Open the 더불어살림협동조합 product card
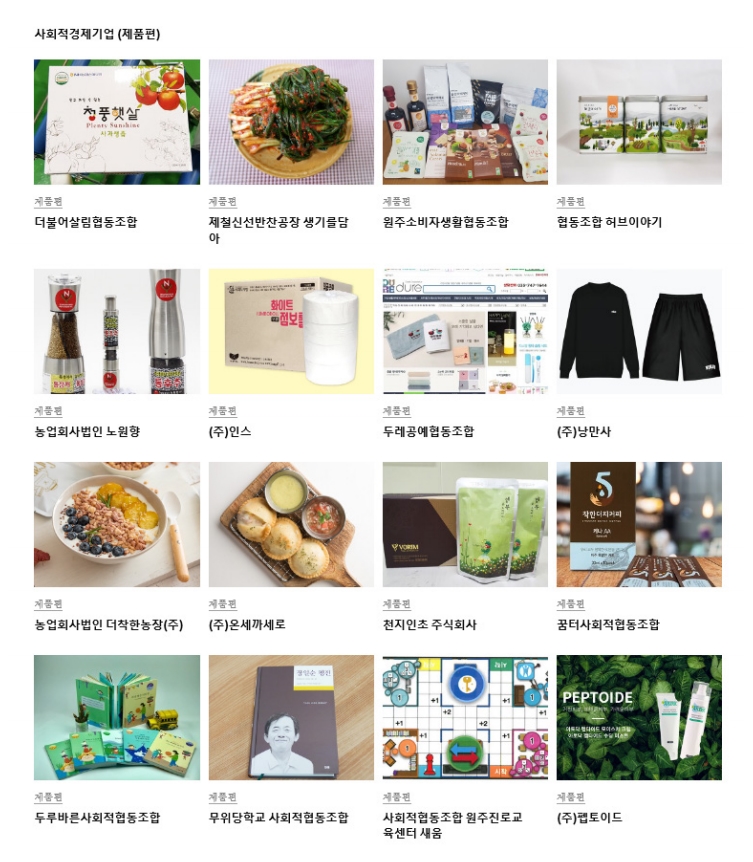The image size is (753, 862). click(x=116, y=122)
